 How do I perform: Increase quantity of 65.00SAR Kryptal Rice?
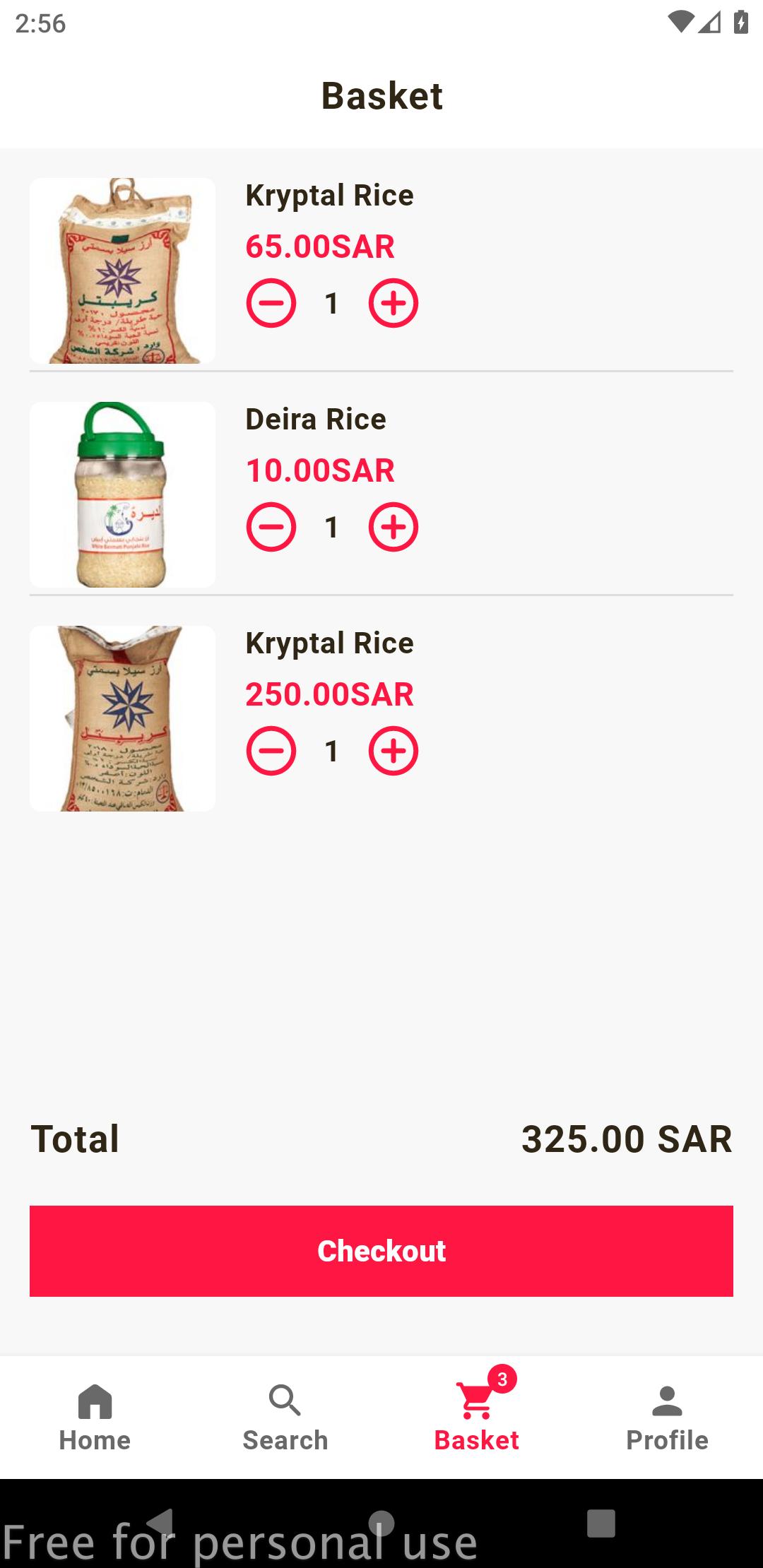[394, 304]
